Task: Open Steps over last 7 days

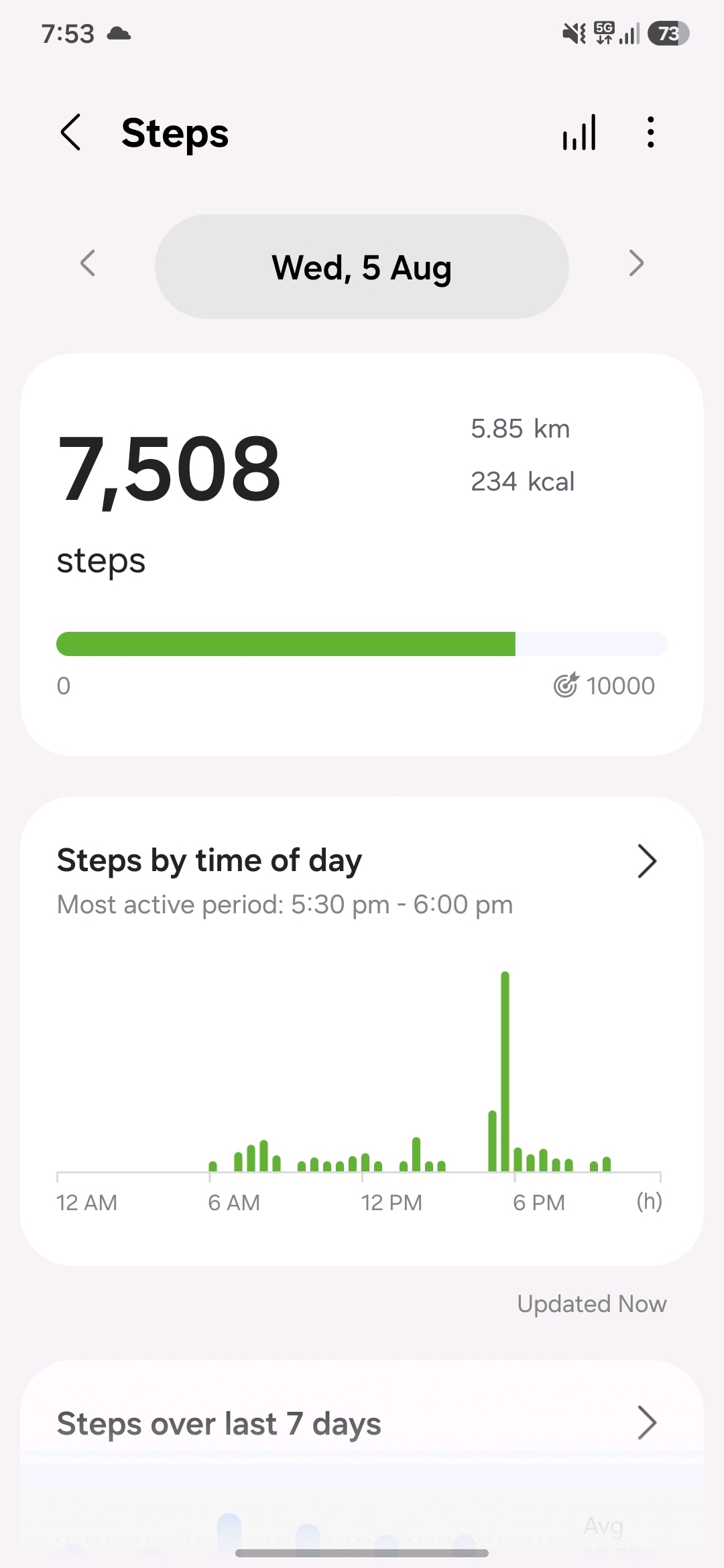Action: point(362,1423)
